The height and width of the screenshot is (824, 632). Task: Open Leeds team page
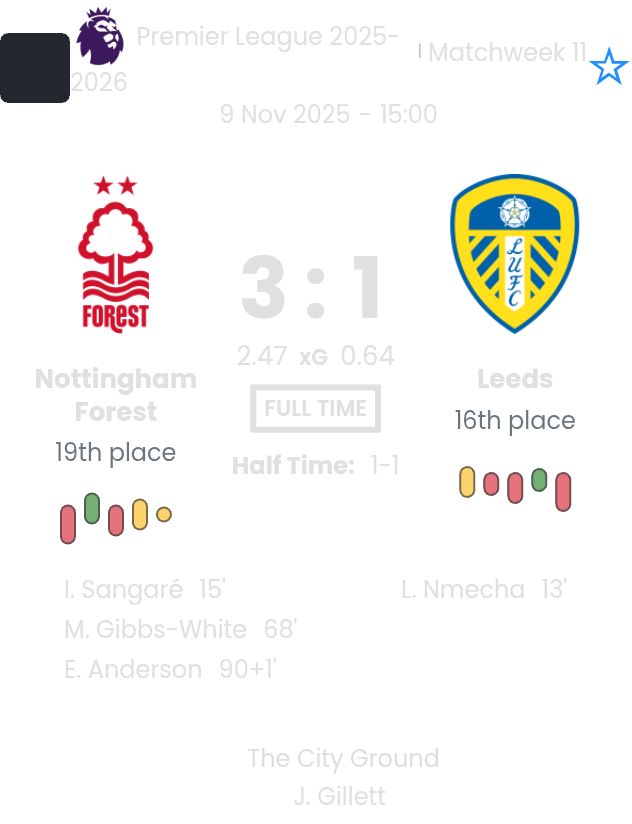coord(514,379)
